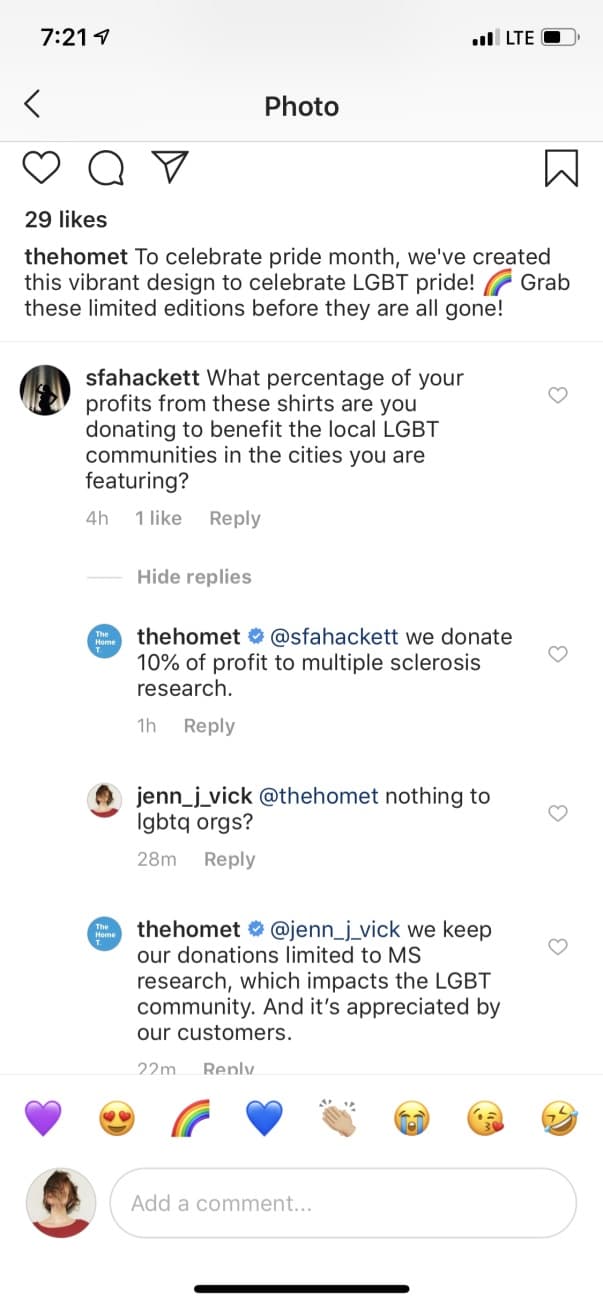Hide replies under sfahackett's comment
603x1304 pixels.
(194, 577)
